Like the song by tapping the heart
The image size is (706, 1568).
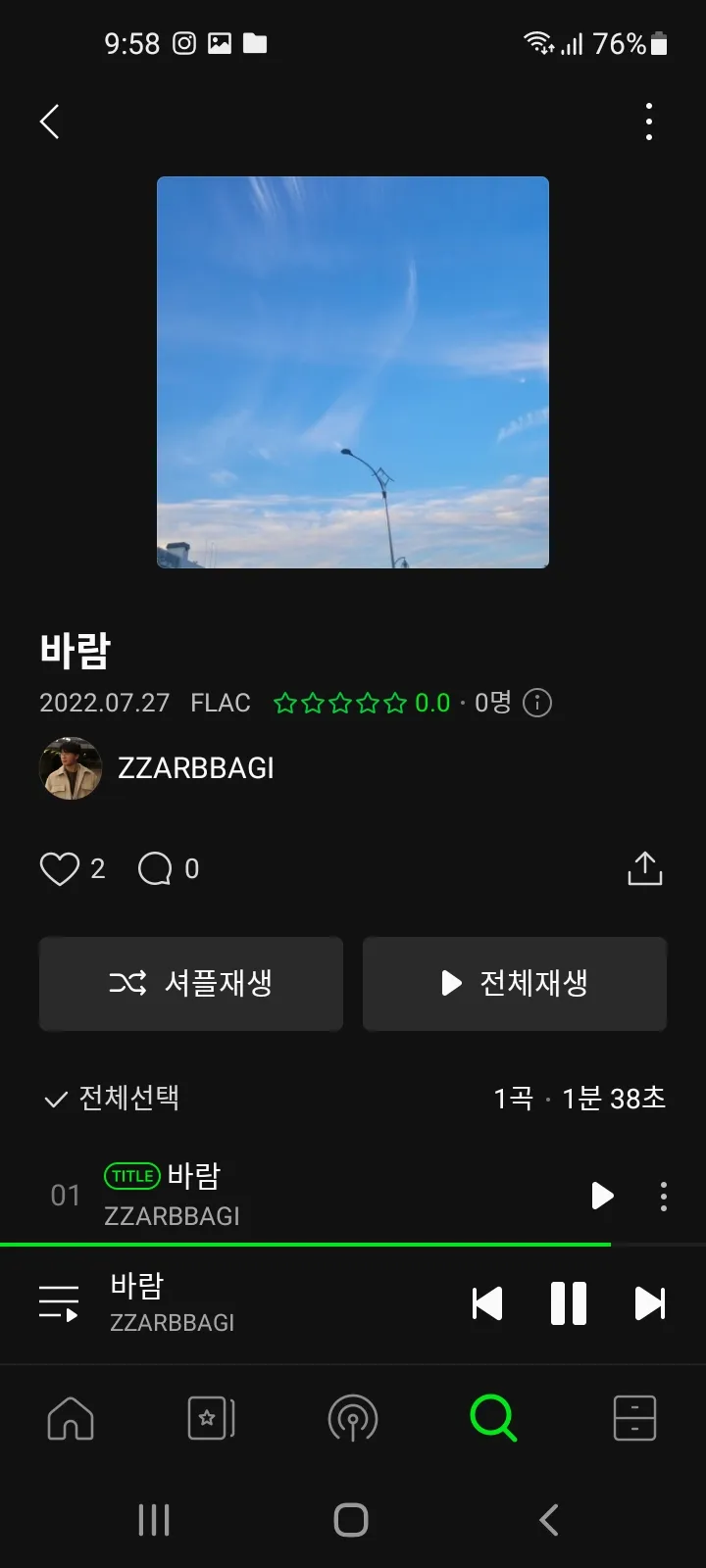(x=61, y=868)
